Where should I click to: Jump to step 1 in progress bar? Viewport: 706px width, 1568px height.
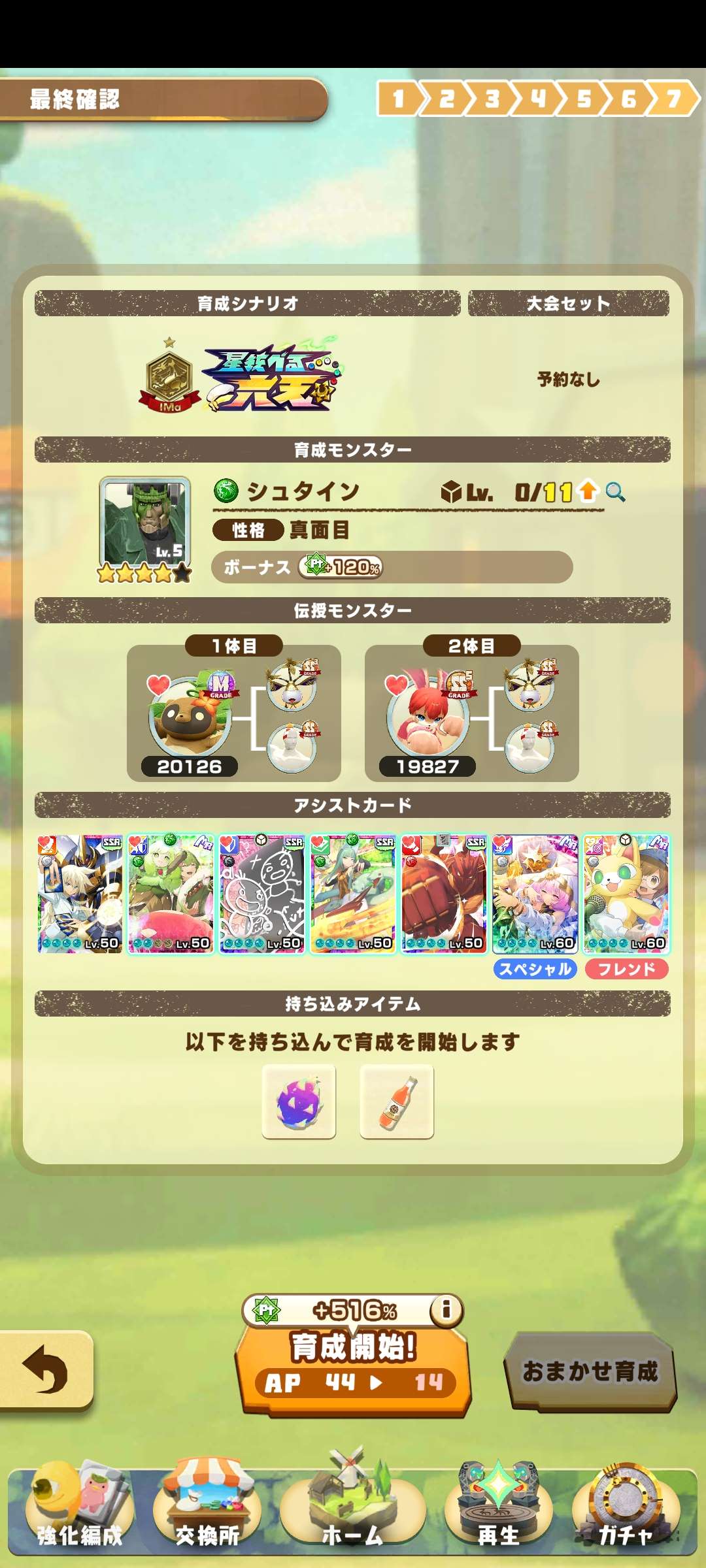[x=398, y=99]
